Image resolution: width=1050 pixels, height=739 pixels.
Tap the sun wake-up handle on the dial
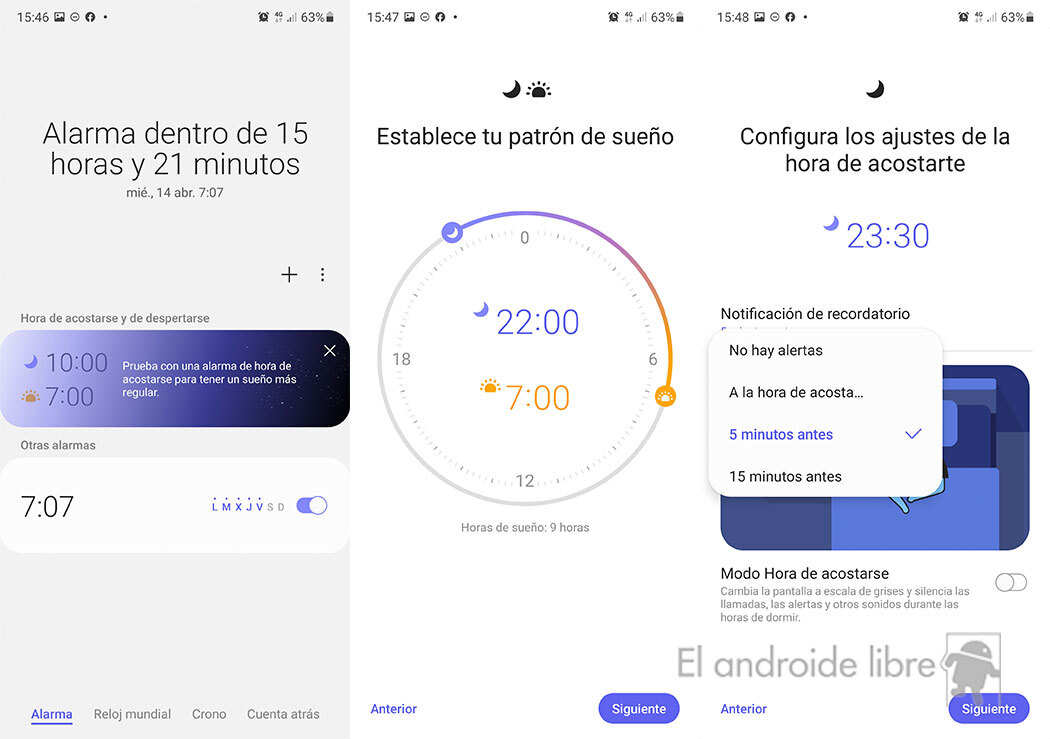pyautogui.click(x=666, y=397)
